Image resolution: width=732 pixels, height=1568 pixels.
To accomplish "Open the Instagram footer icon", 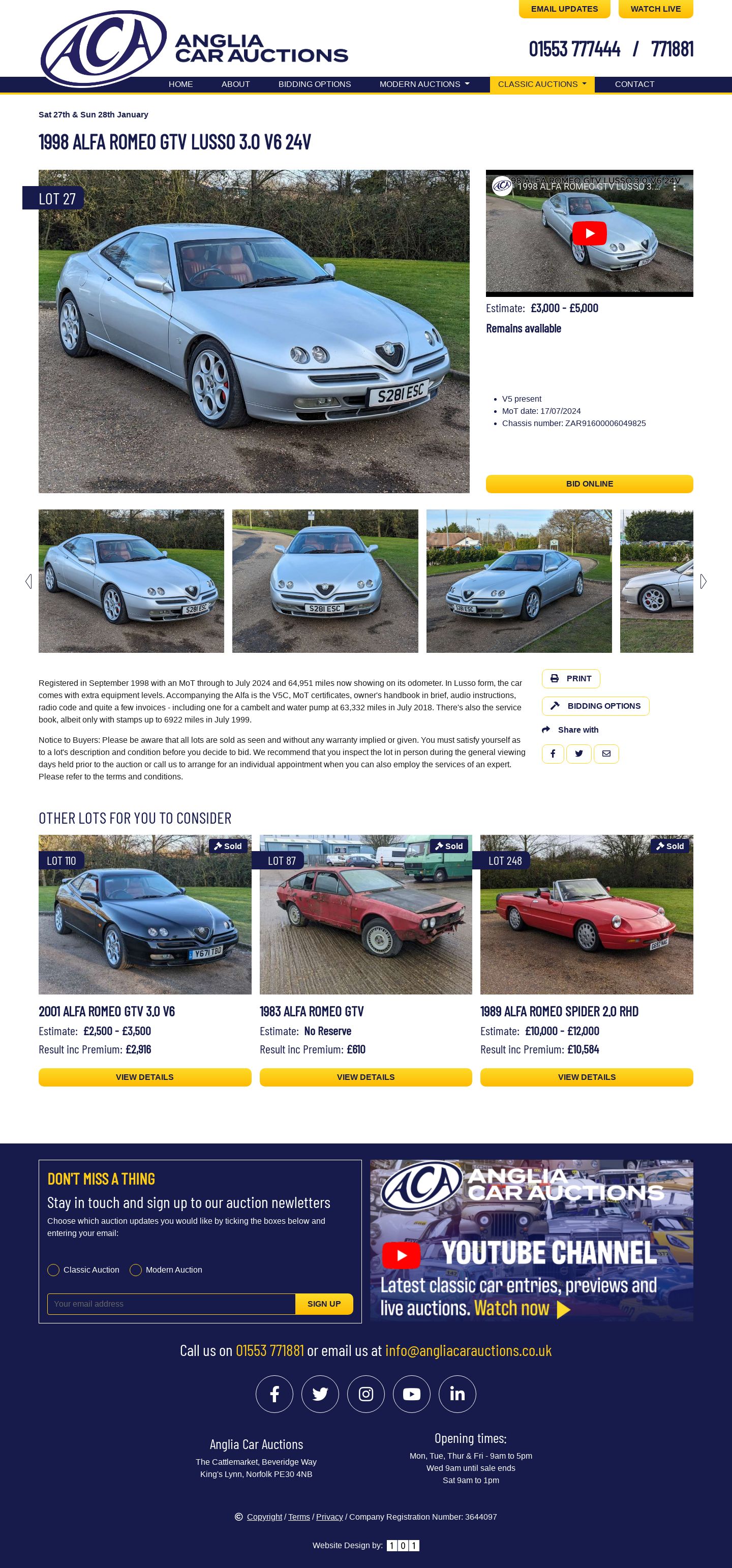I will tap(365, 1394).
